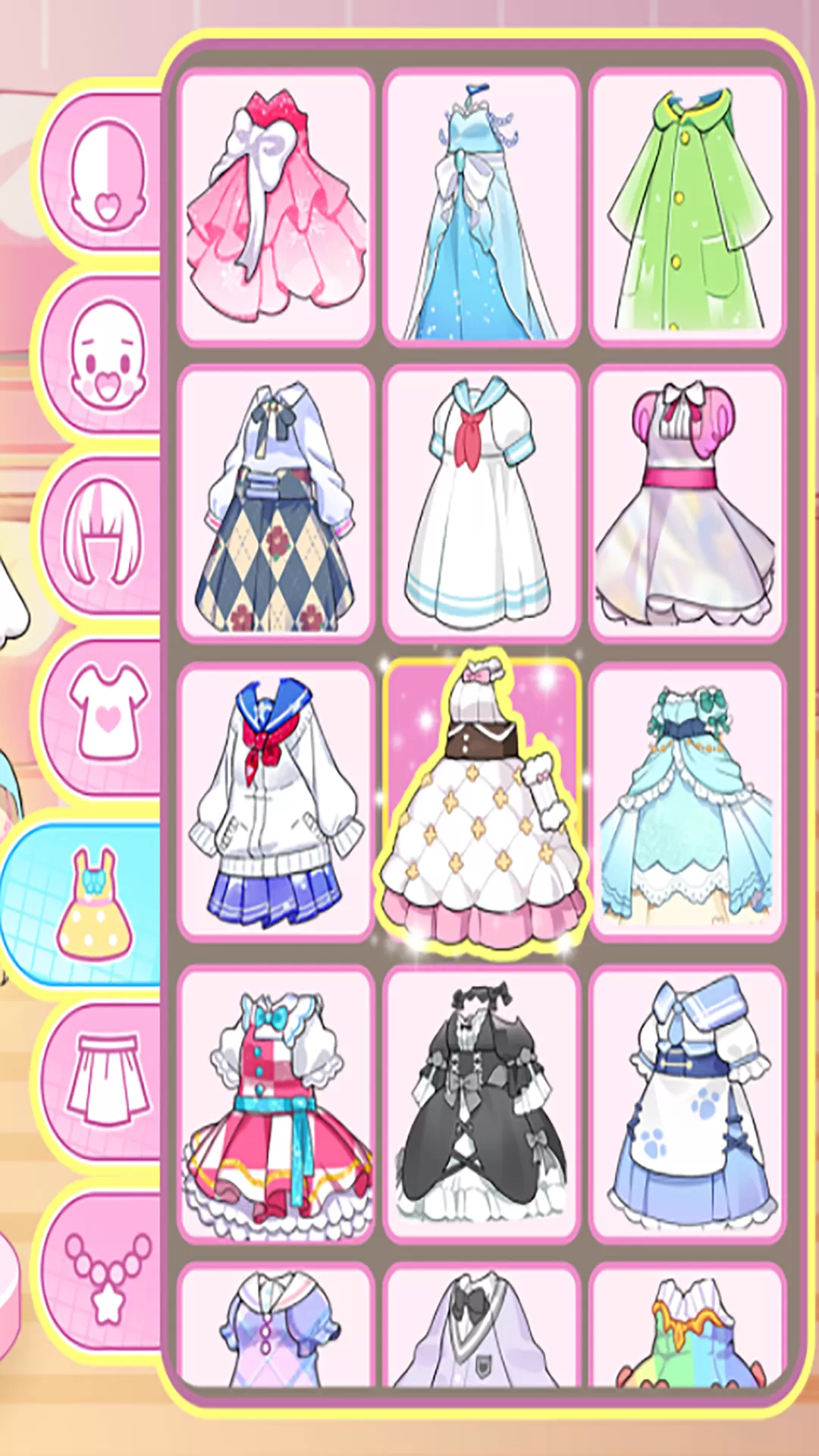Screen dimensions: 819x1456
Task: Tap the highlighted white quilted gown
Action: pyautogui.click(x=482, y=801)
